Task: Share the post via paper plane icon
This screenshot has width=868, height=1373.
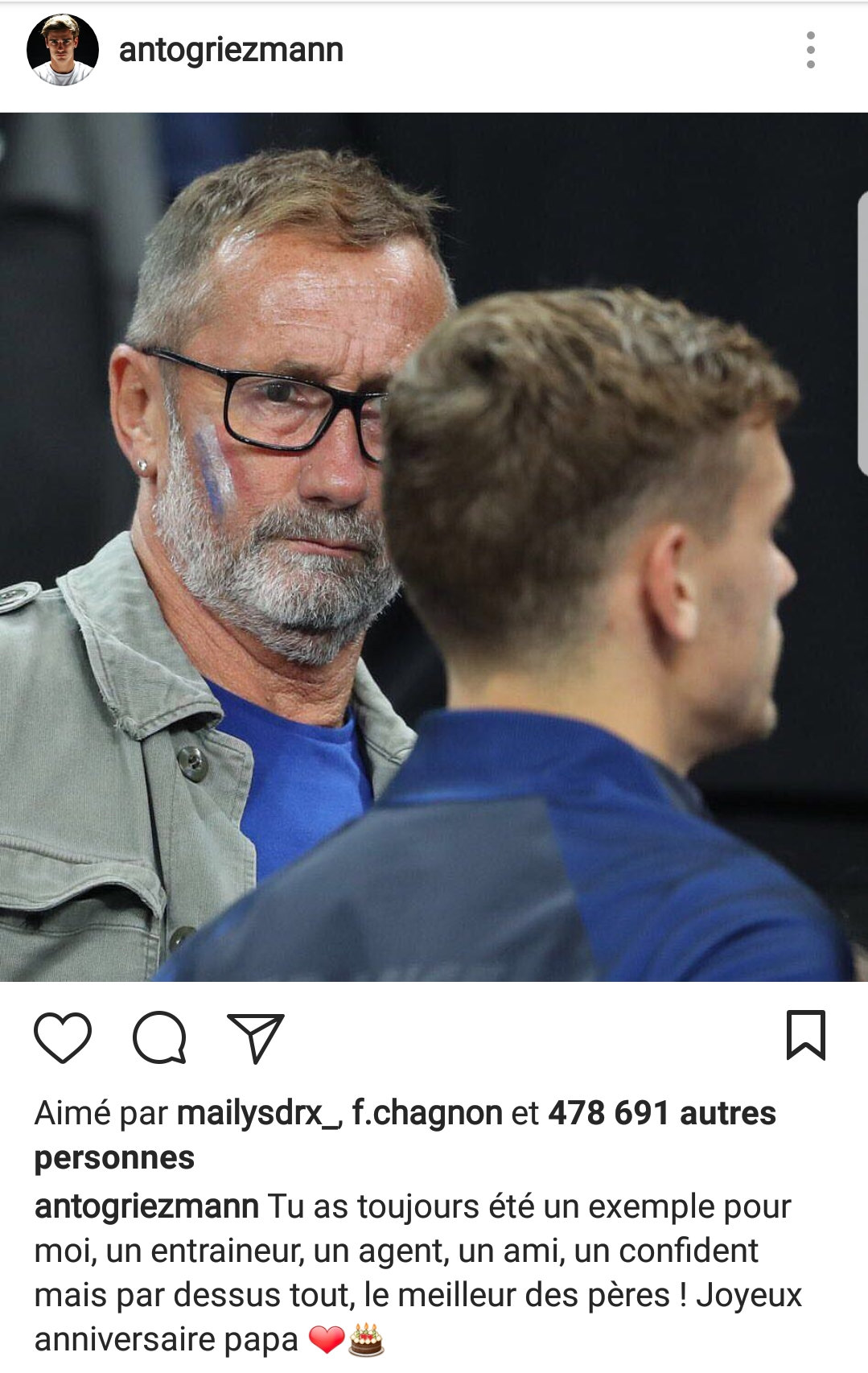Action: [x=256, y=1037]
